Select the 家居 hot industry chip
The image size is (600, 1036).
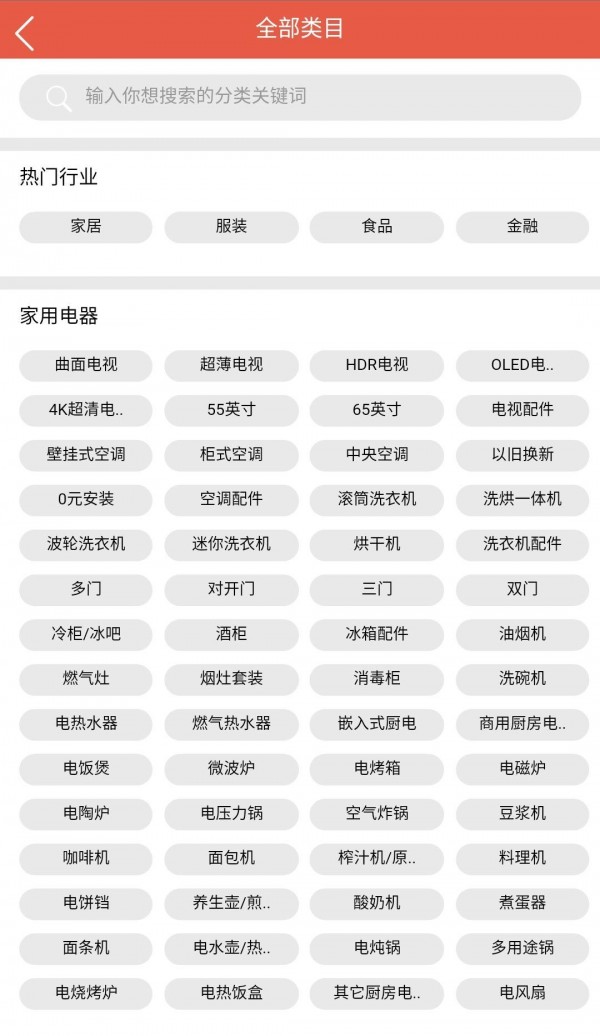[x=86, y=227]
